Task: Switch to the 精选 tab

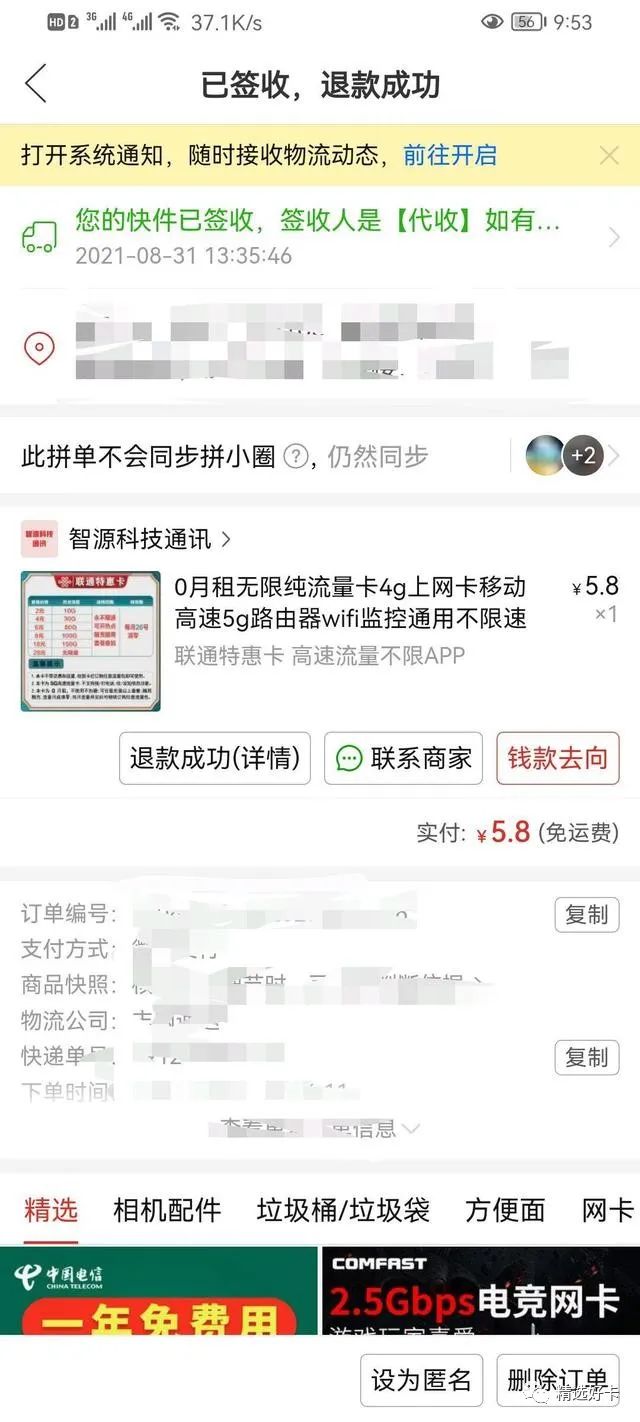Action: pyautogui.click(x=51, y=1210)
